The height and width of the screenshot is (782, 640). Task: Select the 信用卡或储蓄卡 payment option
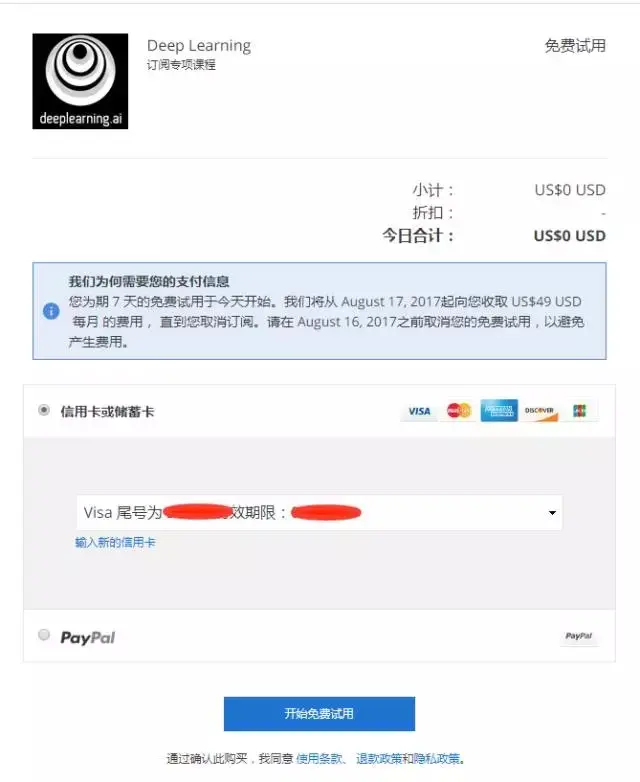click(43, 410)
